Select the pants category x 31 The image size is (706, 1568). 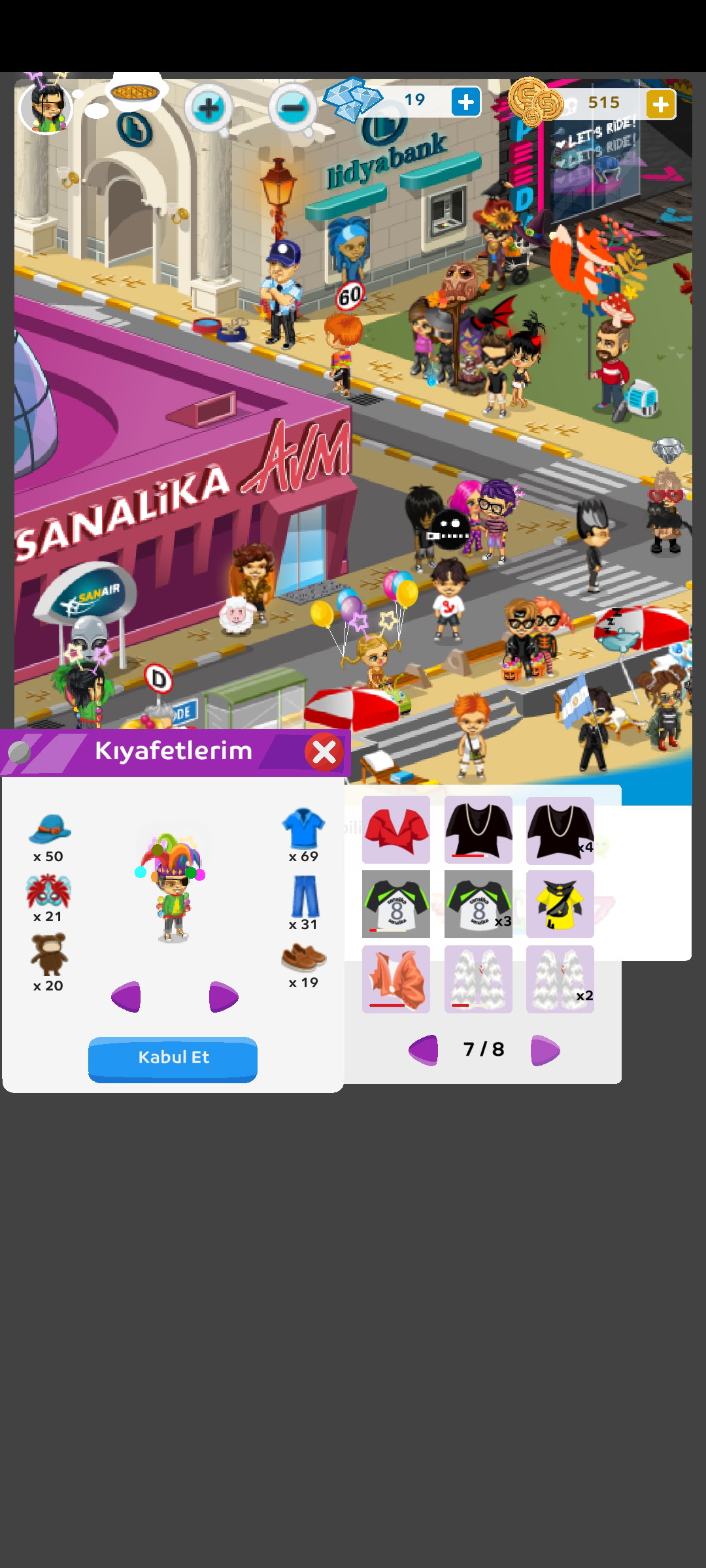click(304, 904)
